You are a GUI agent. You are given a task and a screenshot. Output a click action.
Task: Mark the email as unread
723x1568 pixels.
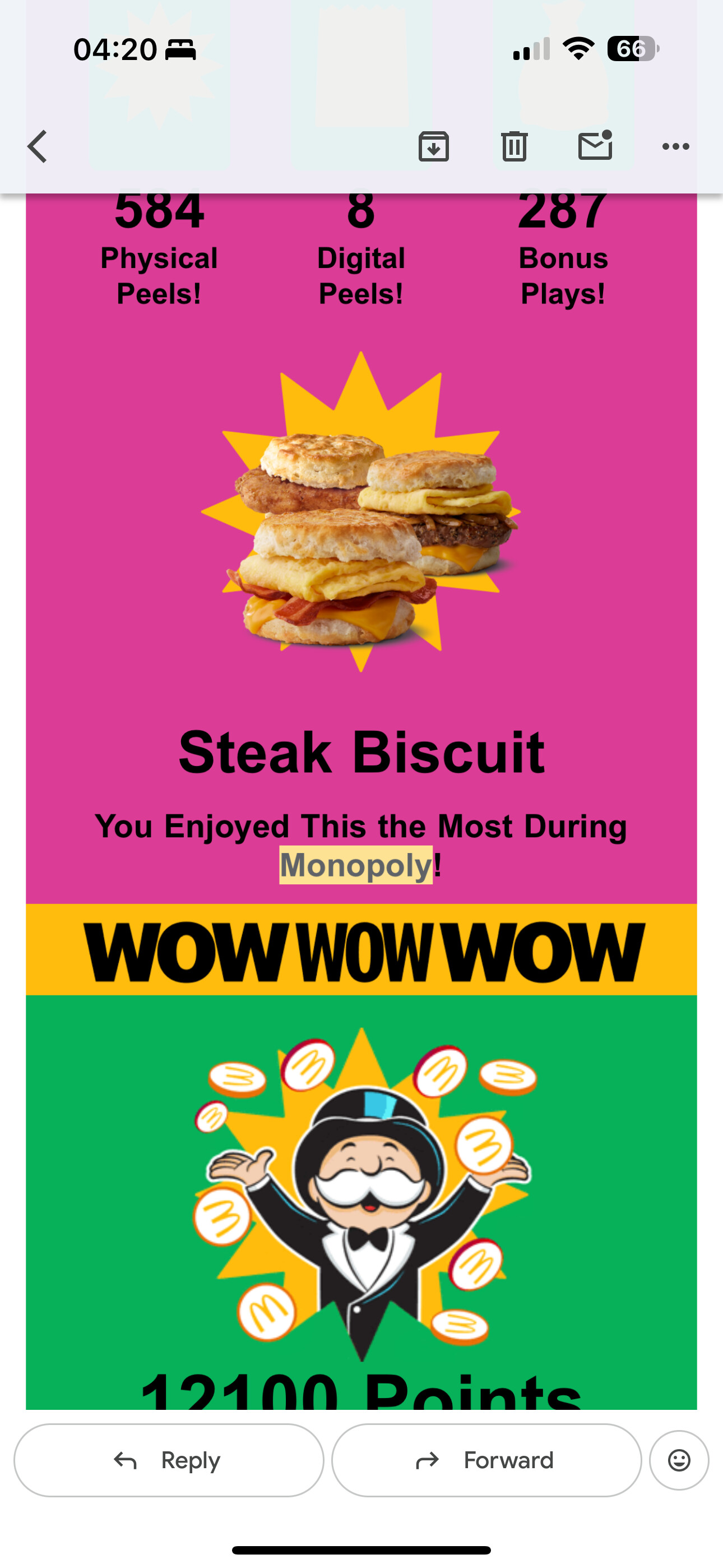pyautogui.click(x=595, y=146)
